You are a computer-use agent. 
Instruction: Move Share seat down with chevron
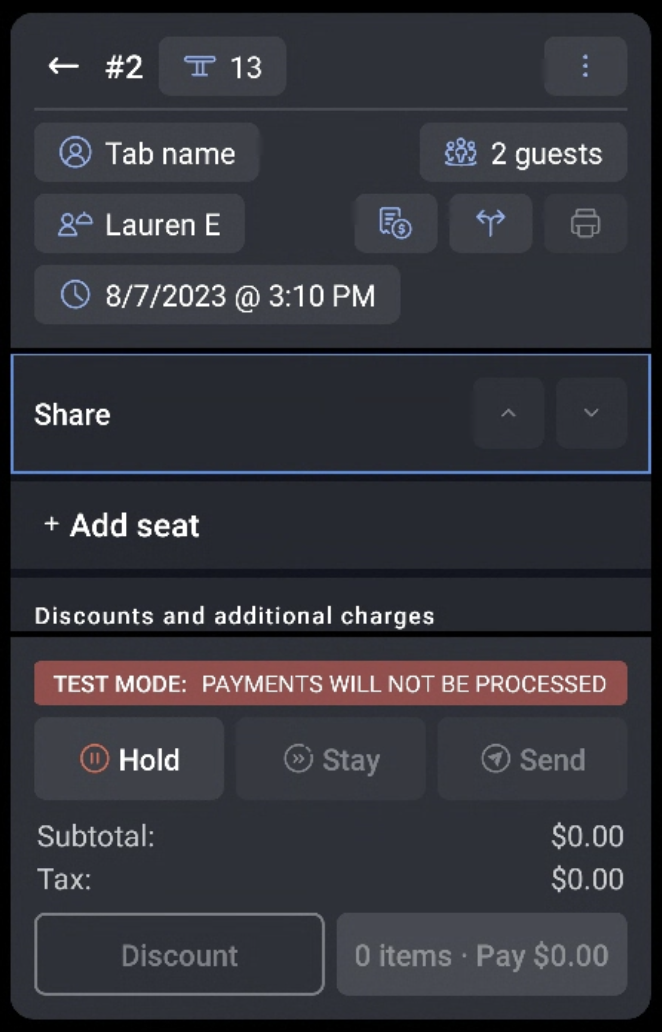click(x=591, y=413)
